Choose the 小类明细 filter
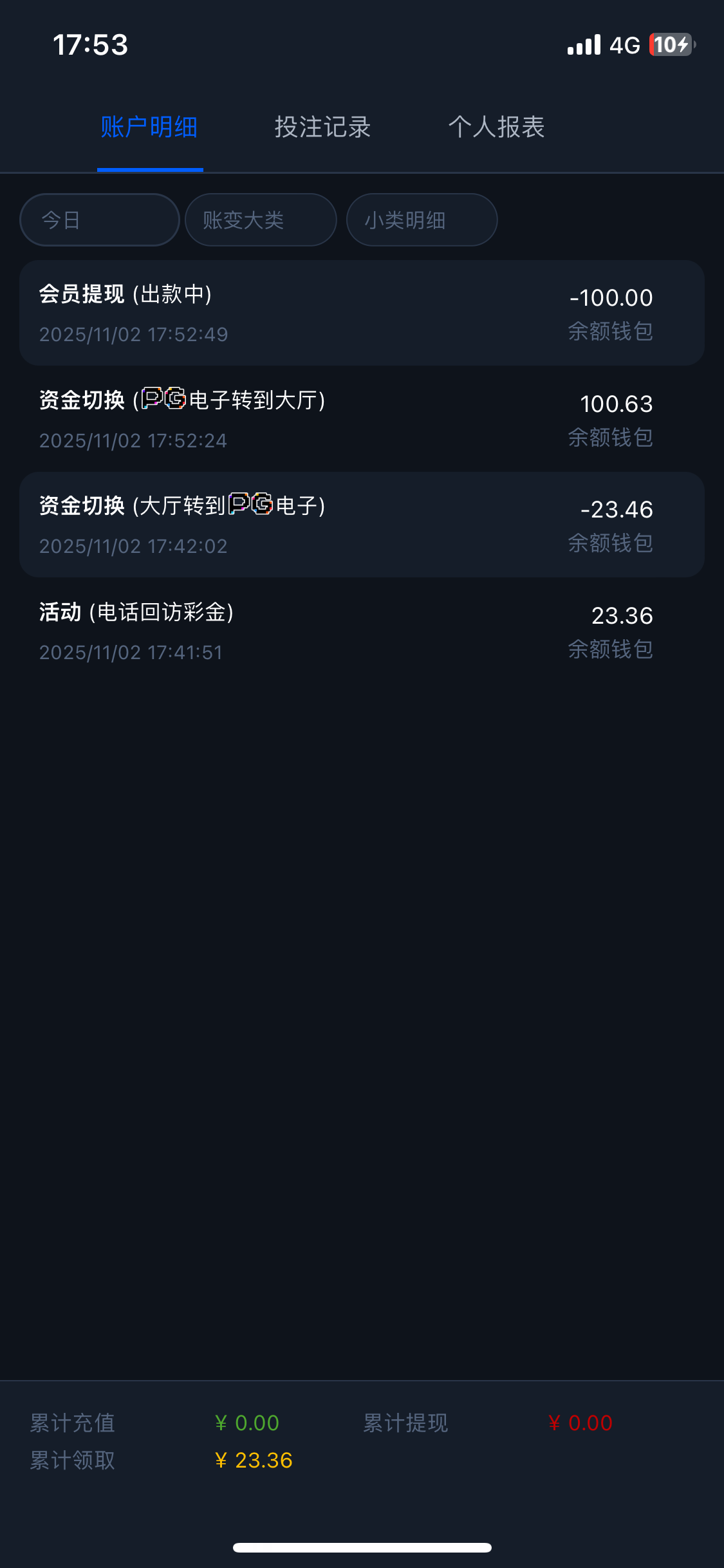This screenshot has height=1568, width=724. tap(422, 220)
